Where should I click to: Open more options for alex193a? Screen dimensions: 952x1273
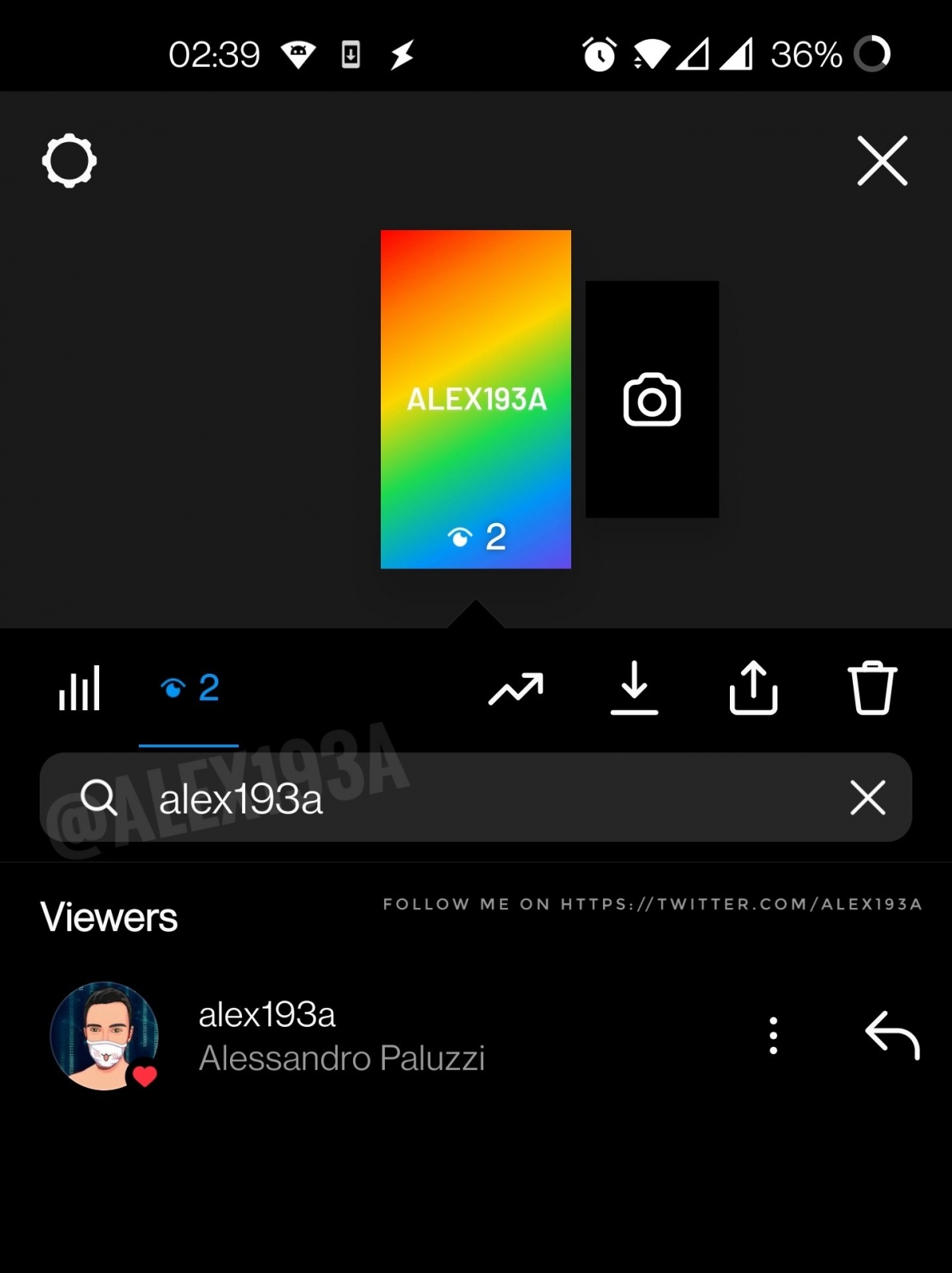(x=773, y=1036)
